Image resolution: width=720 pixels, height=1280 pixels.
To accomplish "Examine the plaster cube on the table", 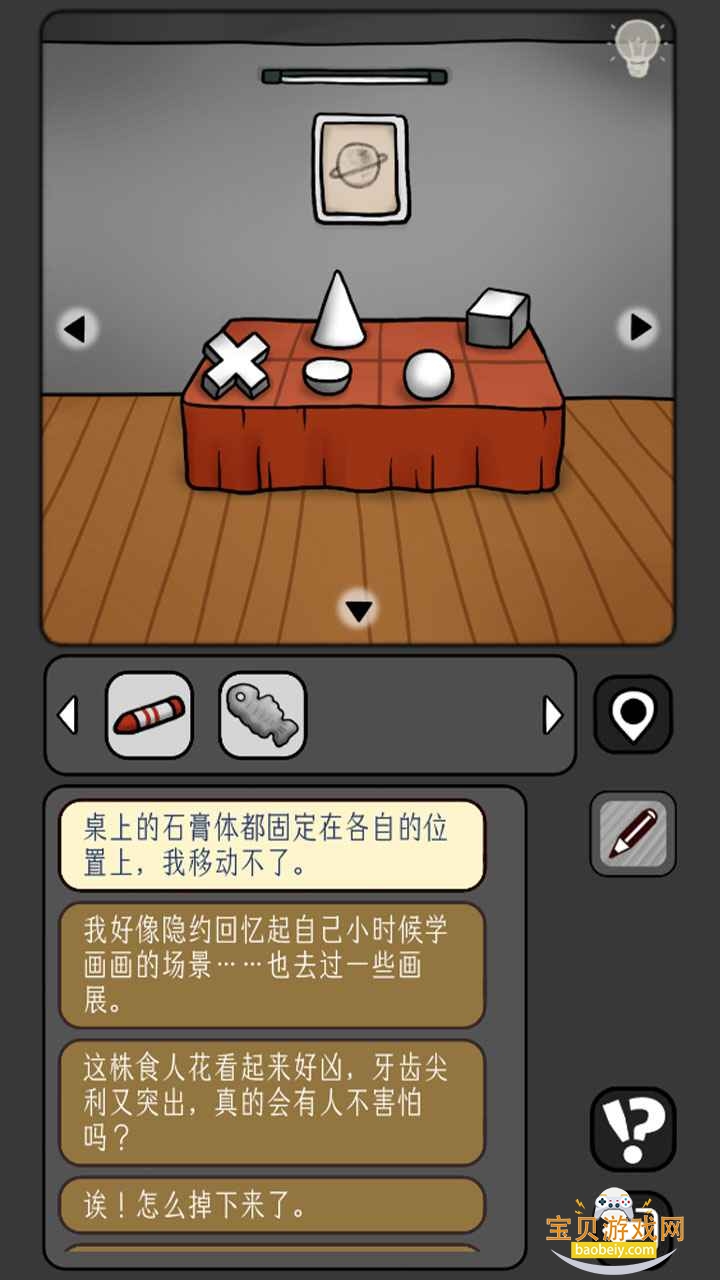I will 497,318.
